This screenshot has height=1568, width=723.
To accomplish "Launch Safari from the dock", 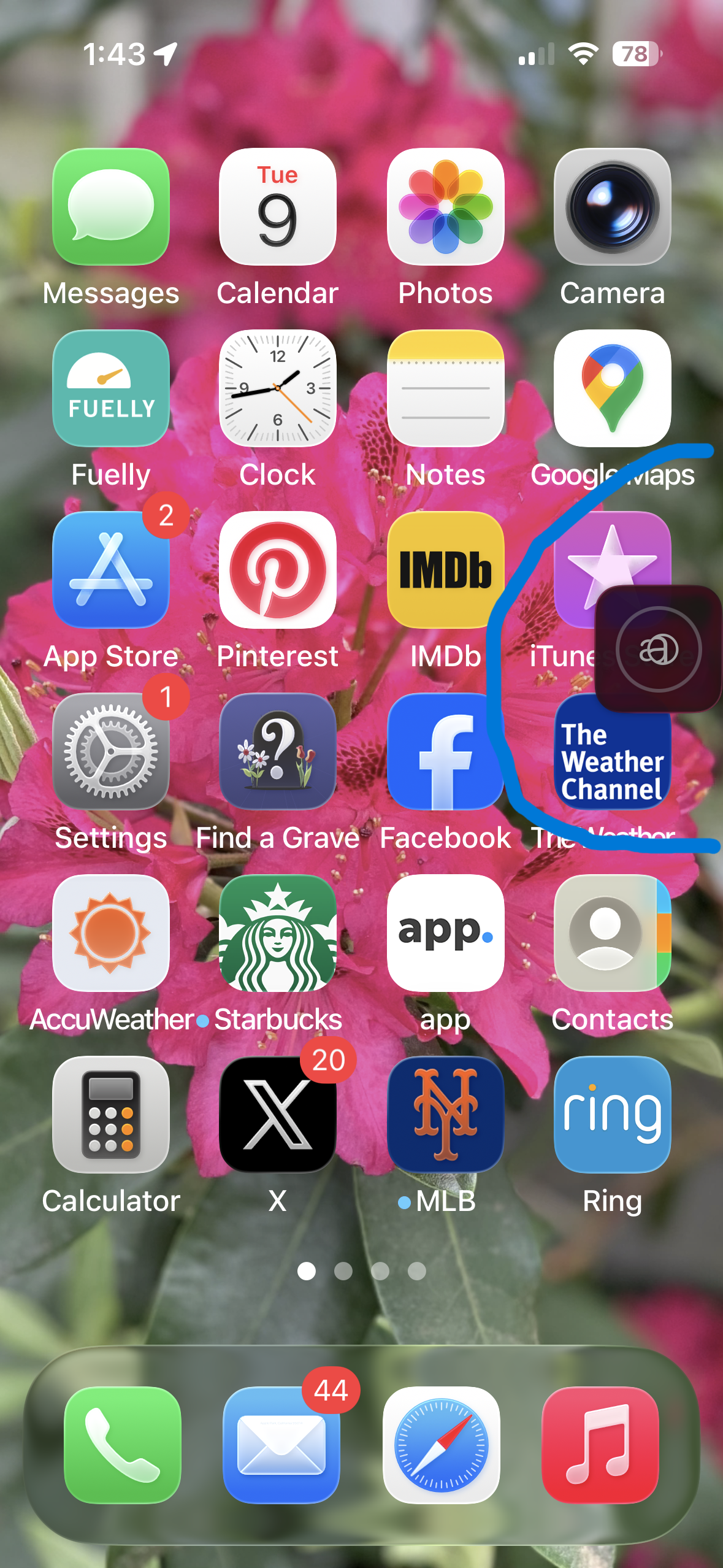I will tap(441, 1445).
